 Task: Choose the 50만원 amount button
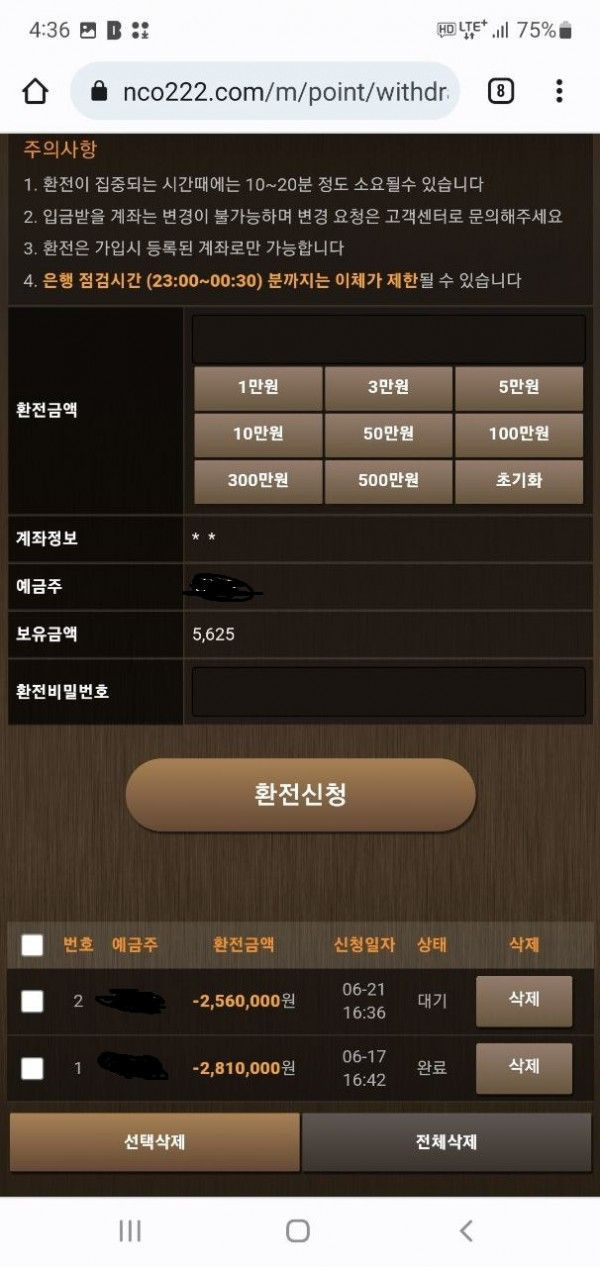(x=388, y=434)
